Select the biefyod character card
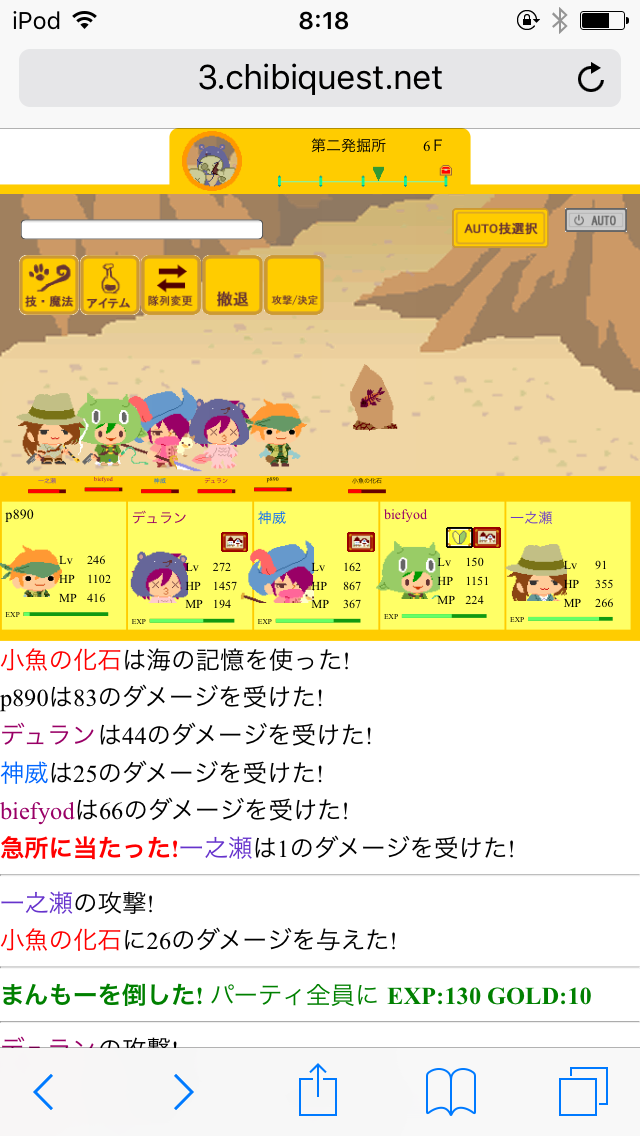Viewport: 640px width, 1136px height. (x=442, y=565)
